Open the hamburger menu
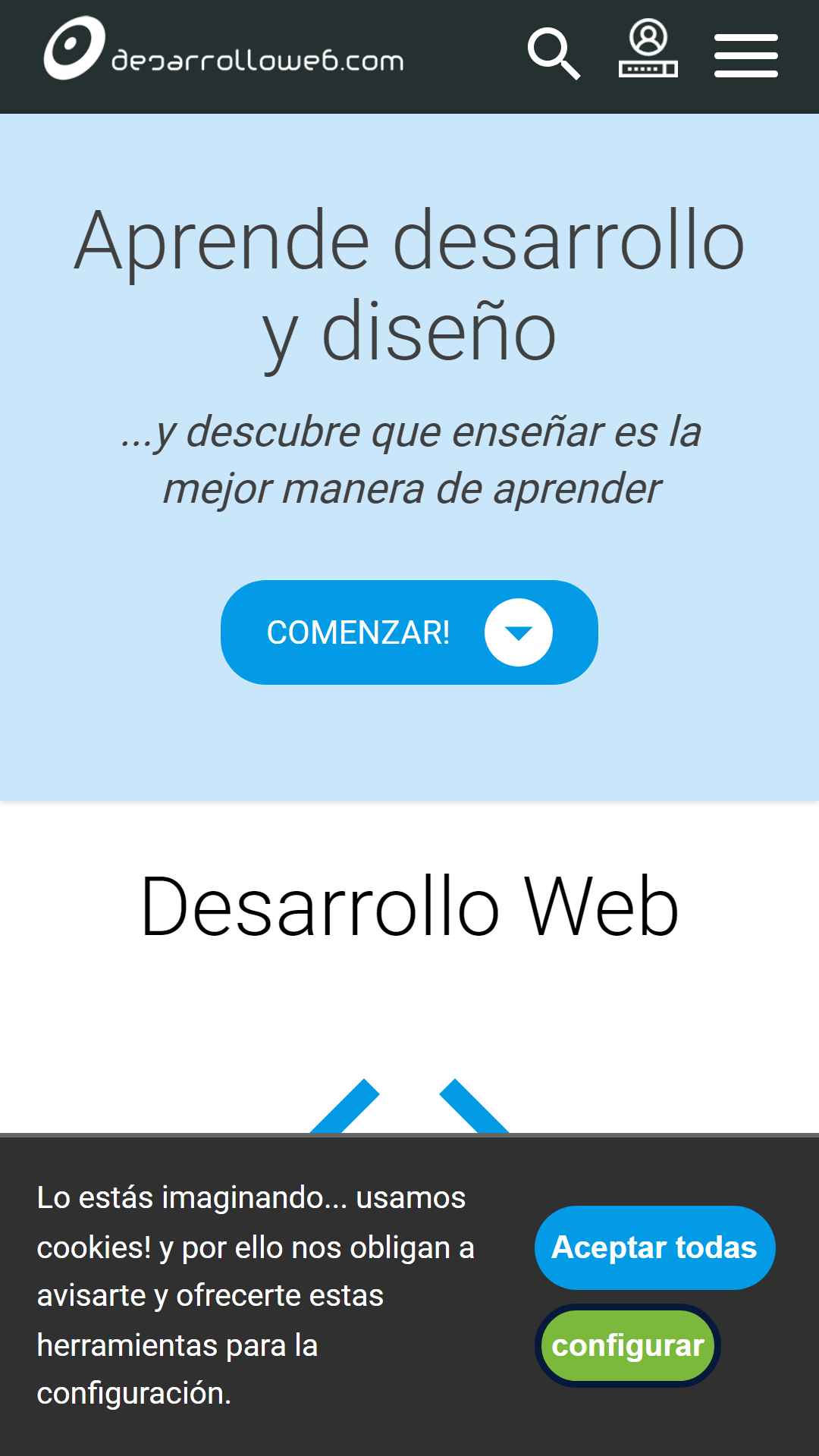 click(x=746, y=55)
